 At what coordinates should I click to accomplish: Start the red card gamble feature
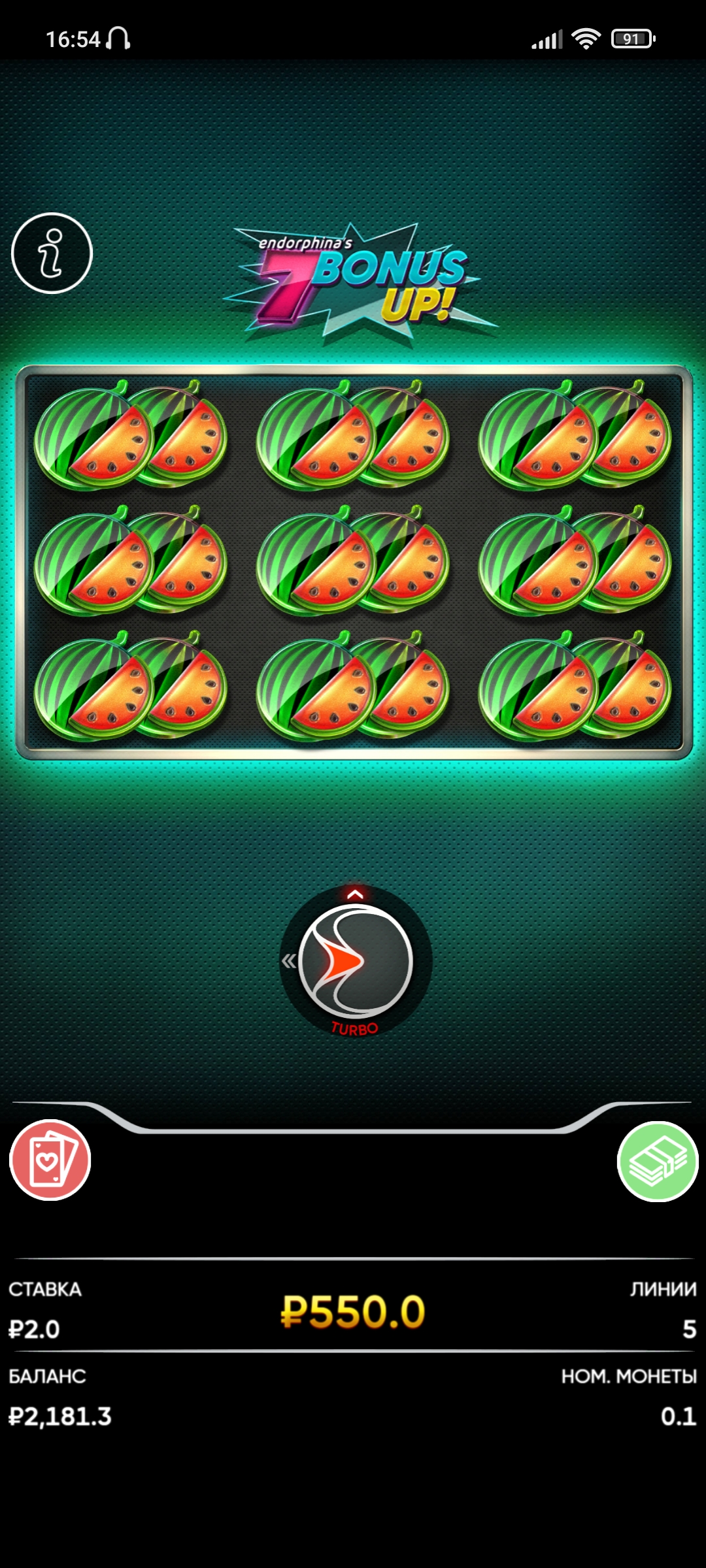tap(50, 1160)
